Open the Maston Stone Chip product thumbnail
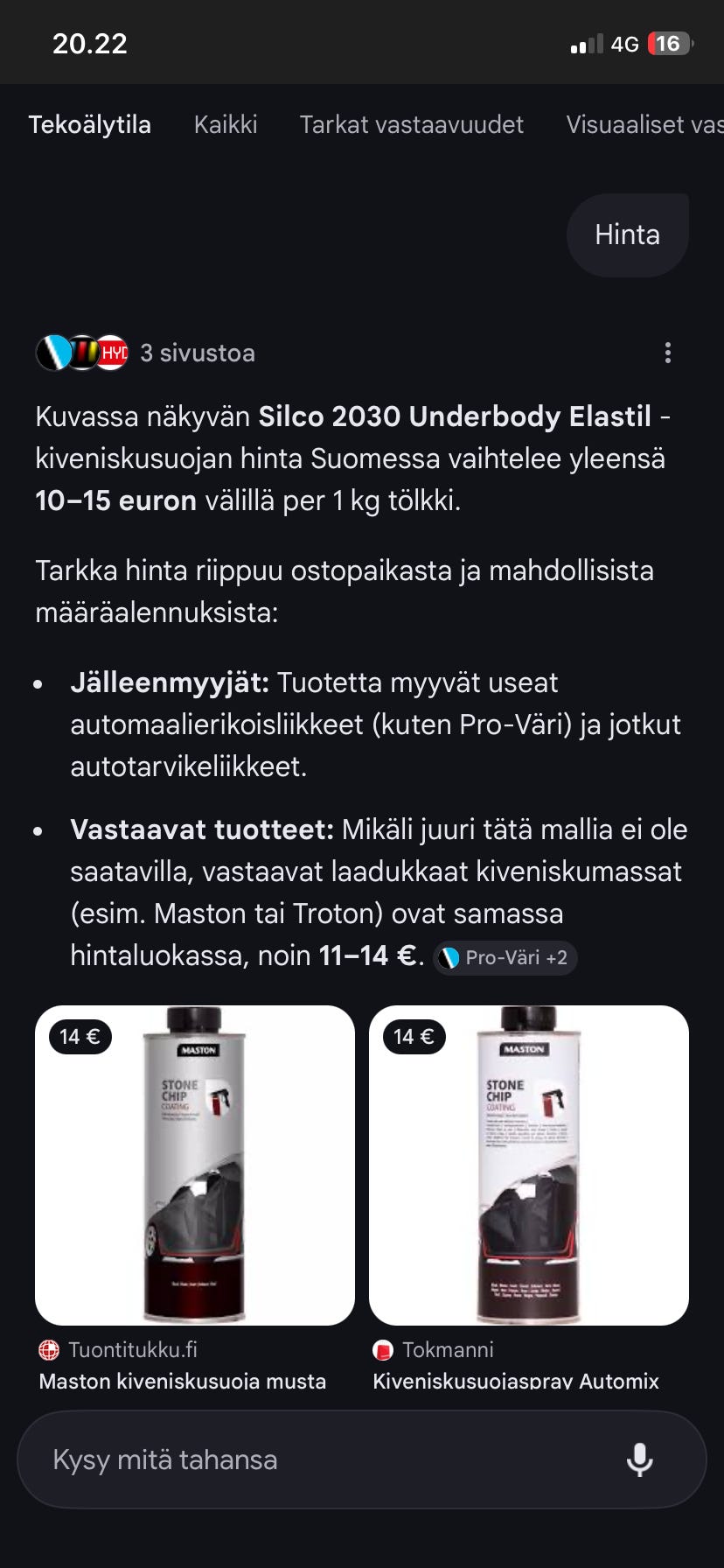 pyautogui.click(x=193, y=1164)
